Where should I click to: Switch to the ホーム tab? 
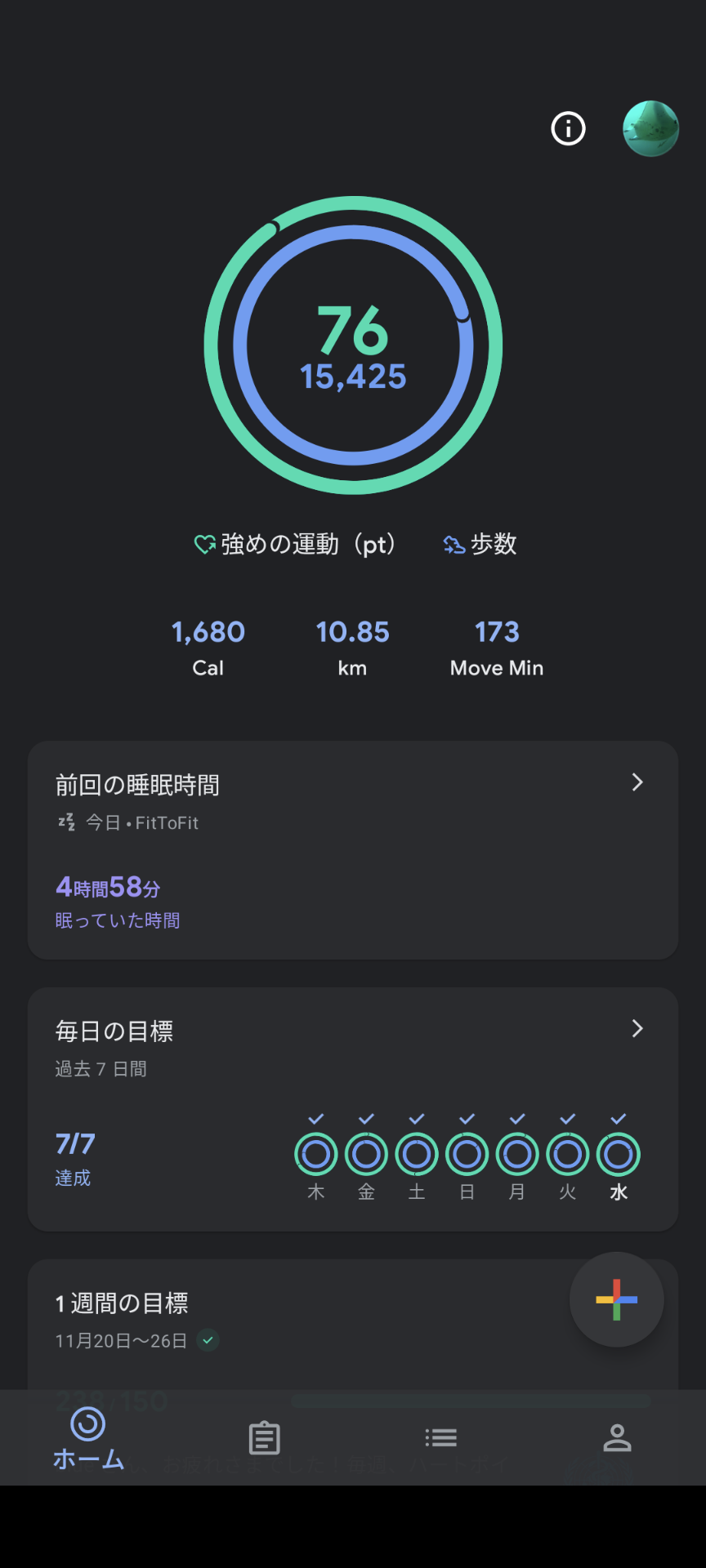tap(88, 1438)
